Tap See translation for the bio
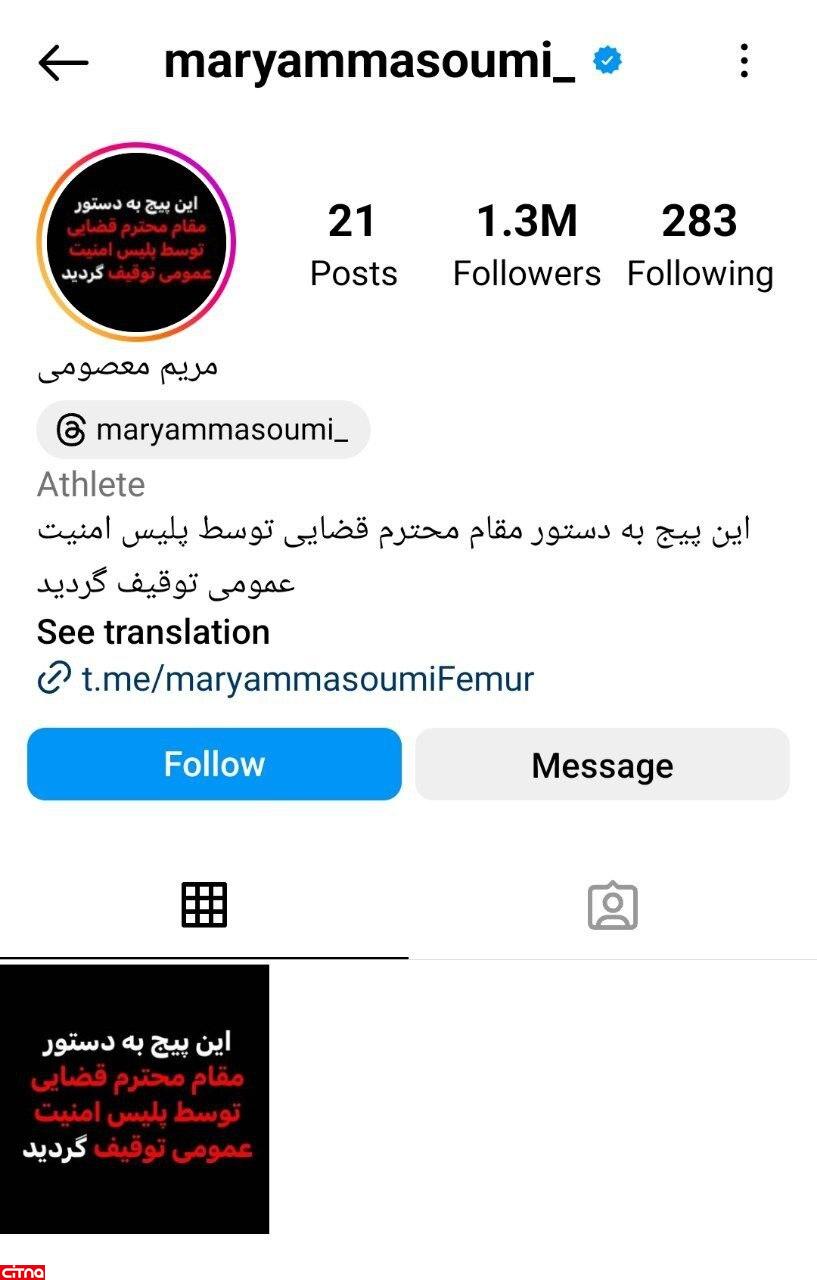The width and height of the screenshot is (817, 1280). pos(153,632)
